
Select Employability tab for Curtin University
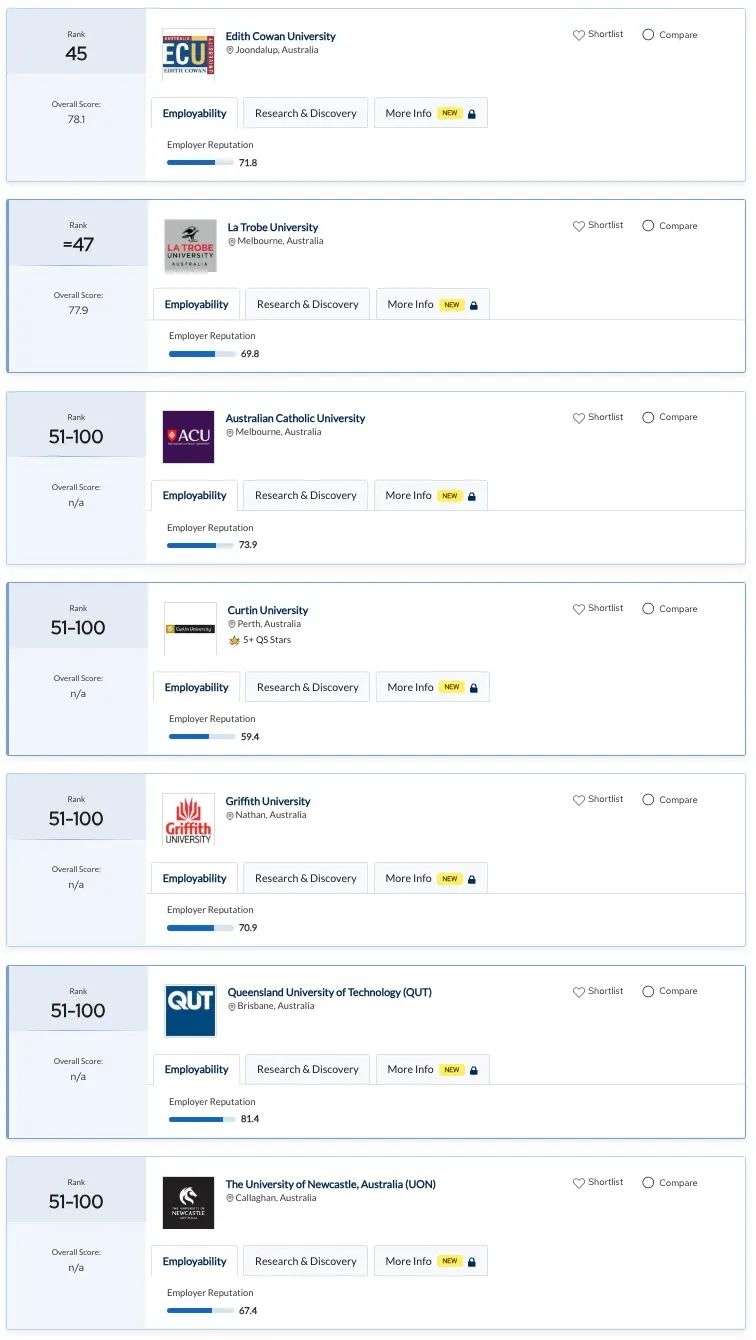(196, 687)
